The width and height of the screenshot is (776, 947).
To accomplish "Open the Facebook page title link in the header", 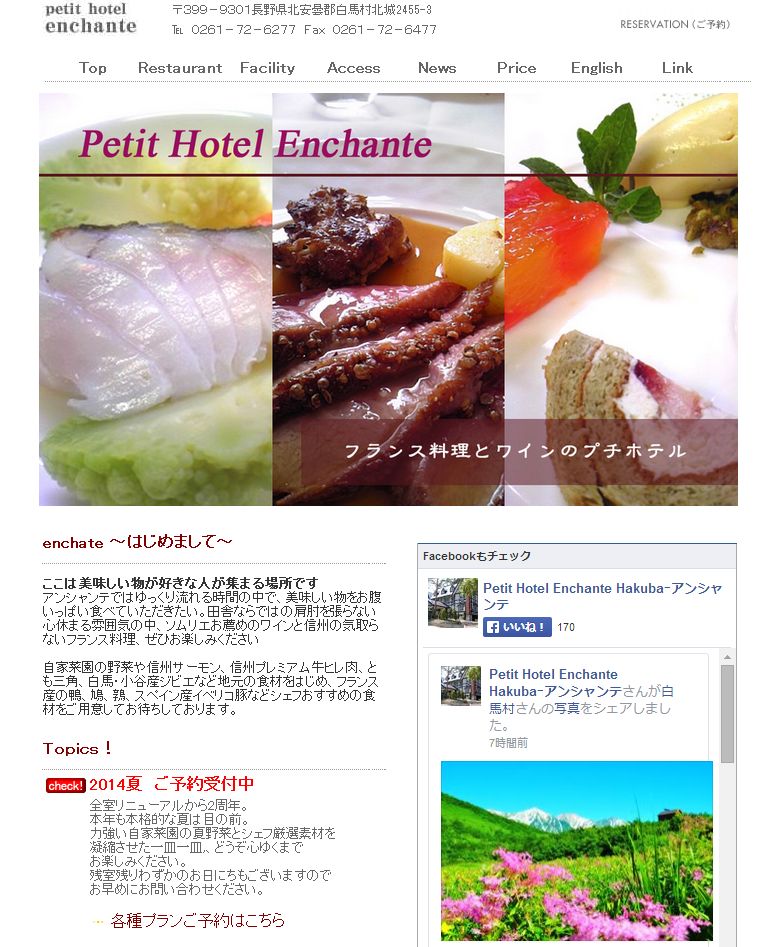I will [602, 596].
